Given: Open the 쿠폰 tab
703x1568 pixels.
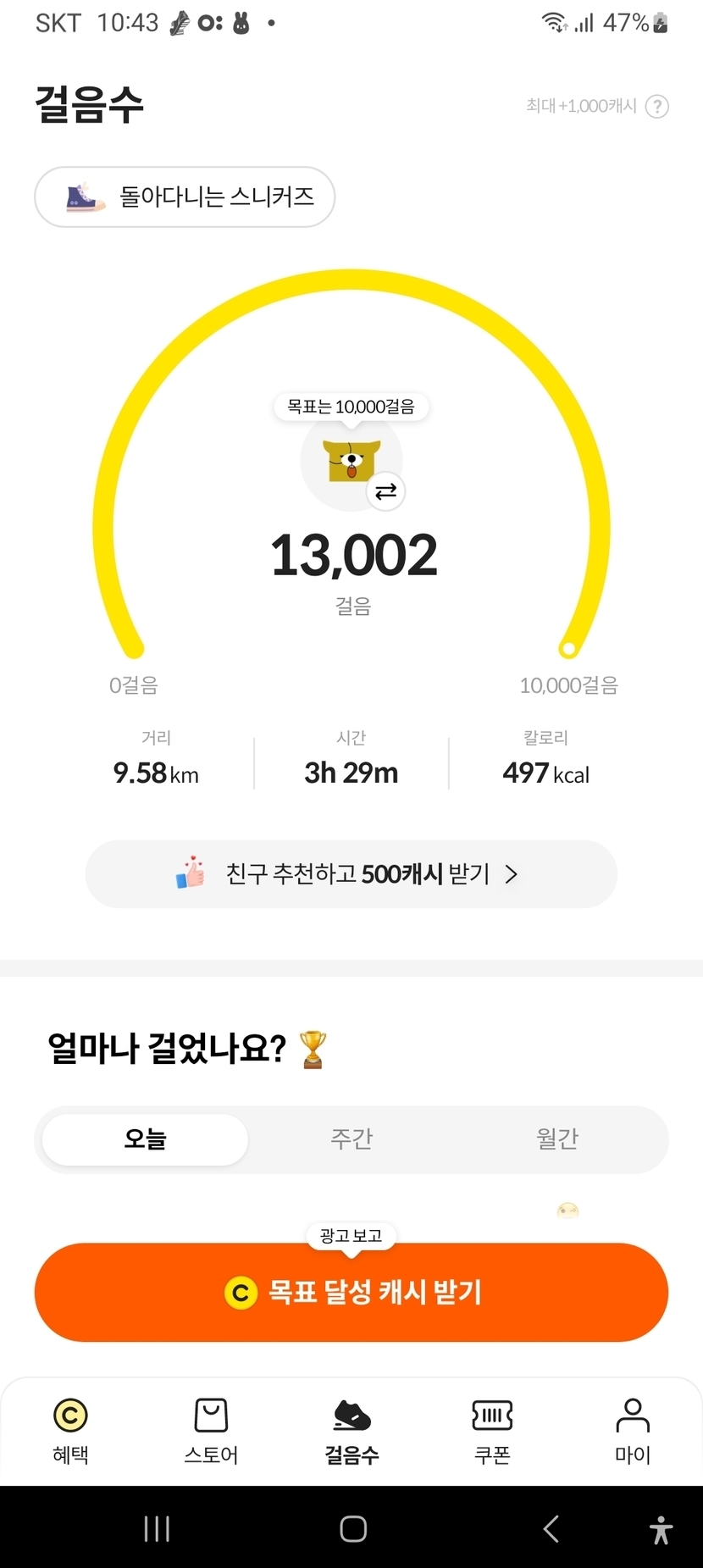Looking at the screenshot, I should [492, 1431].
